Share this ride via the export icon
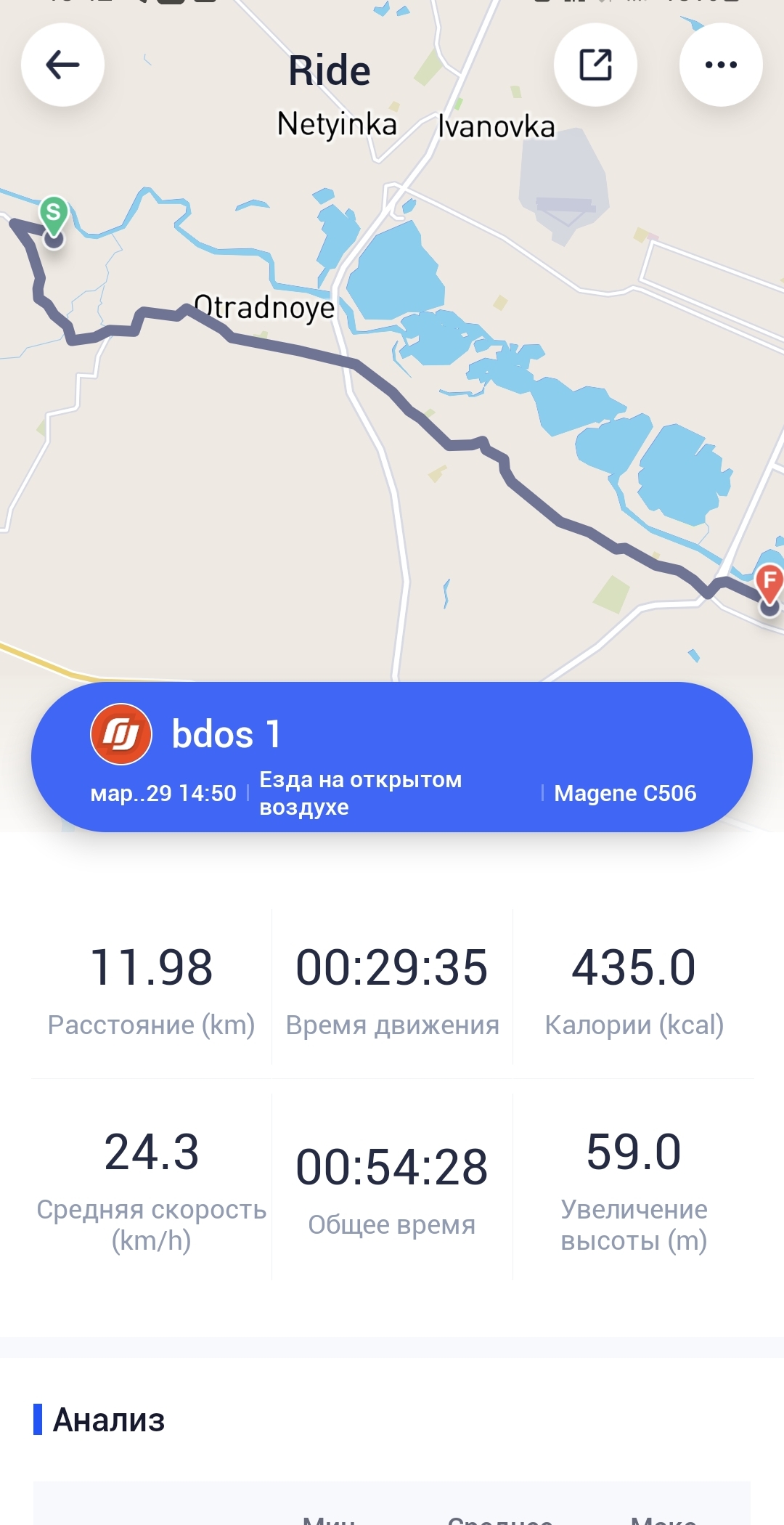784x1525 pixels. (595, 65)
